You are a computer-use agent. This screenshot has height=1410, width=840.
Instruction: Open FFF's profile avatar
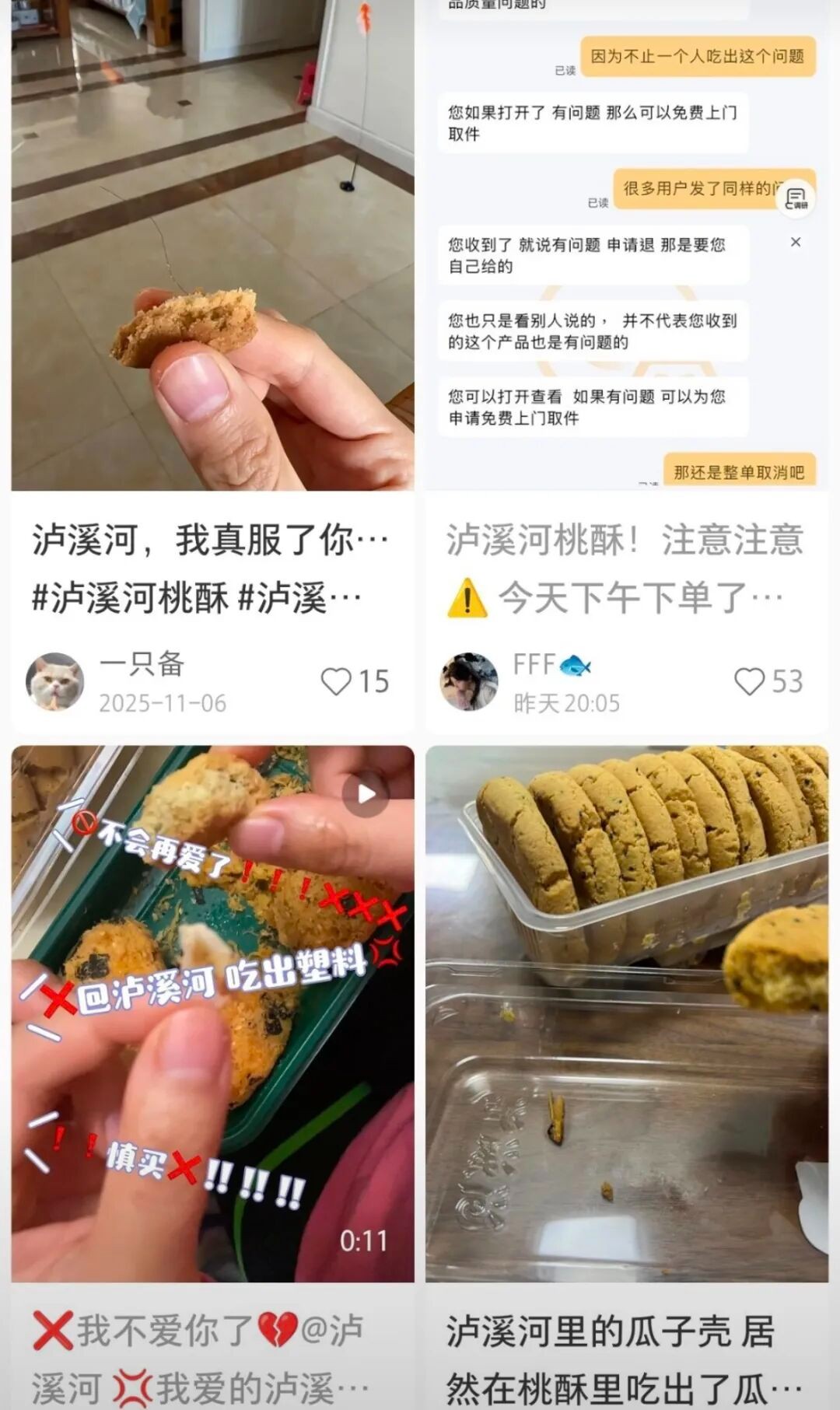(469, 681)
